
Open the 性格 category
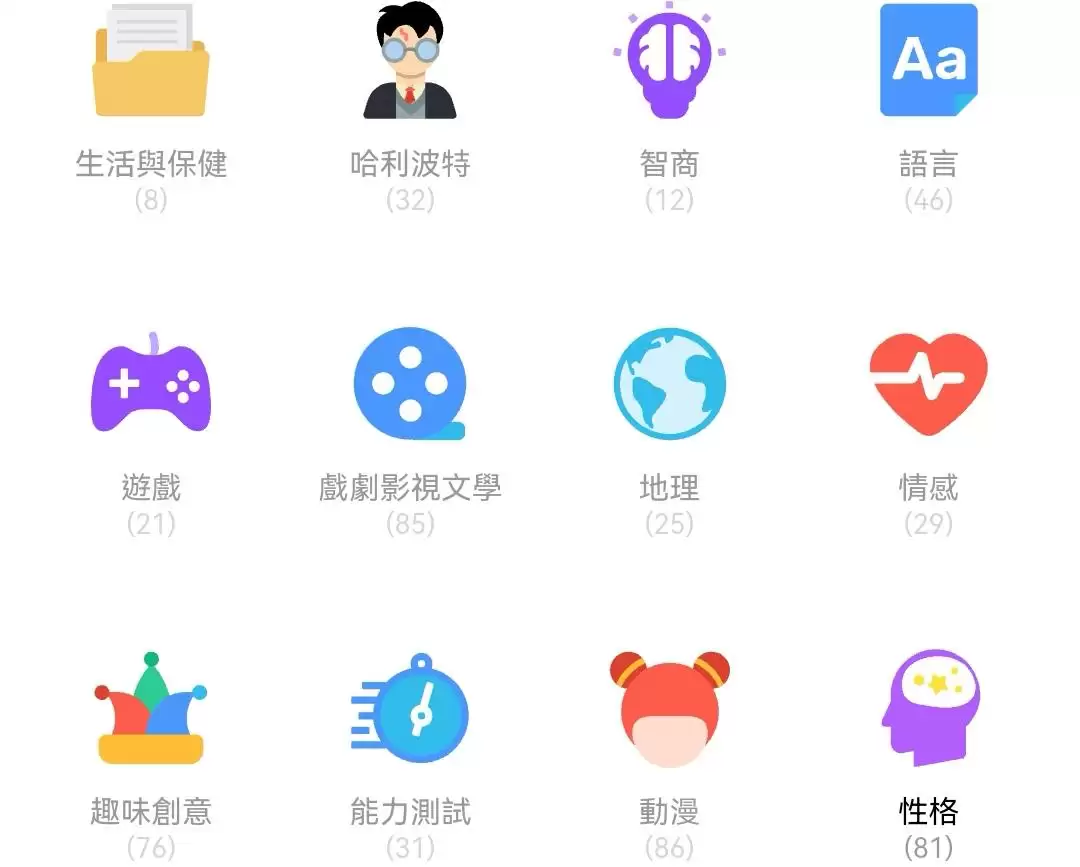point(928,710)
